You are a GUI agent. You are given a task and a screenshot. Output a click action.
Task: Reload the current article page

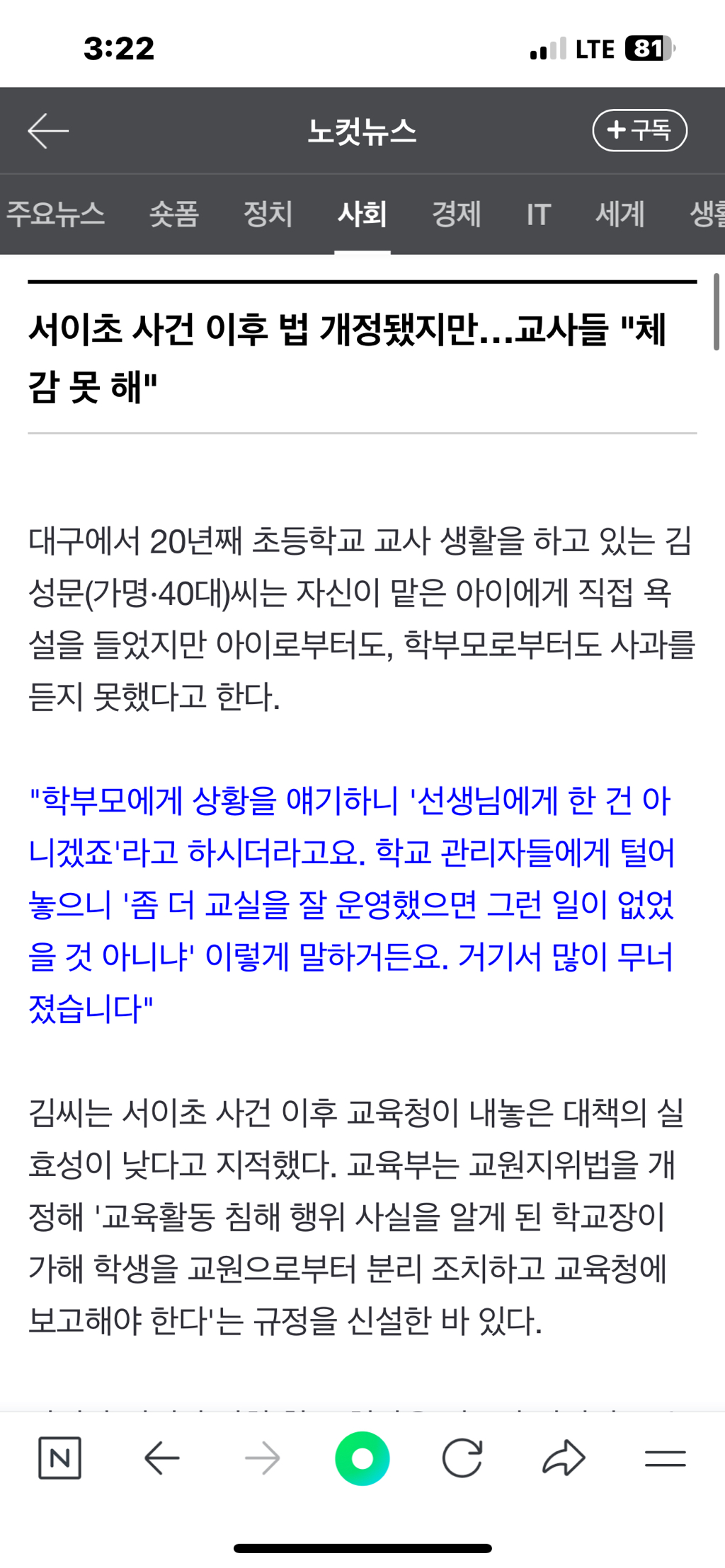coord(462,1458)
